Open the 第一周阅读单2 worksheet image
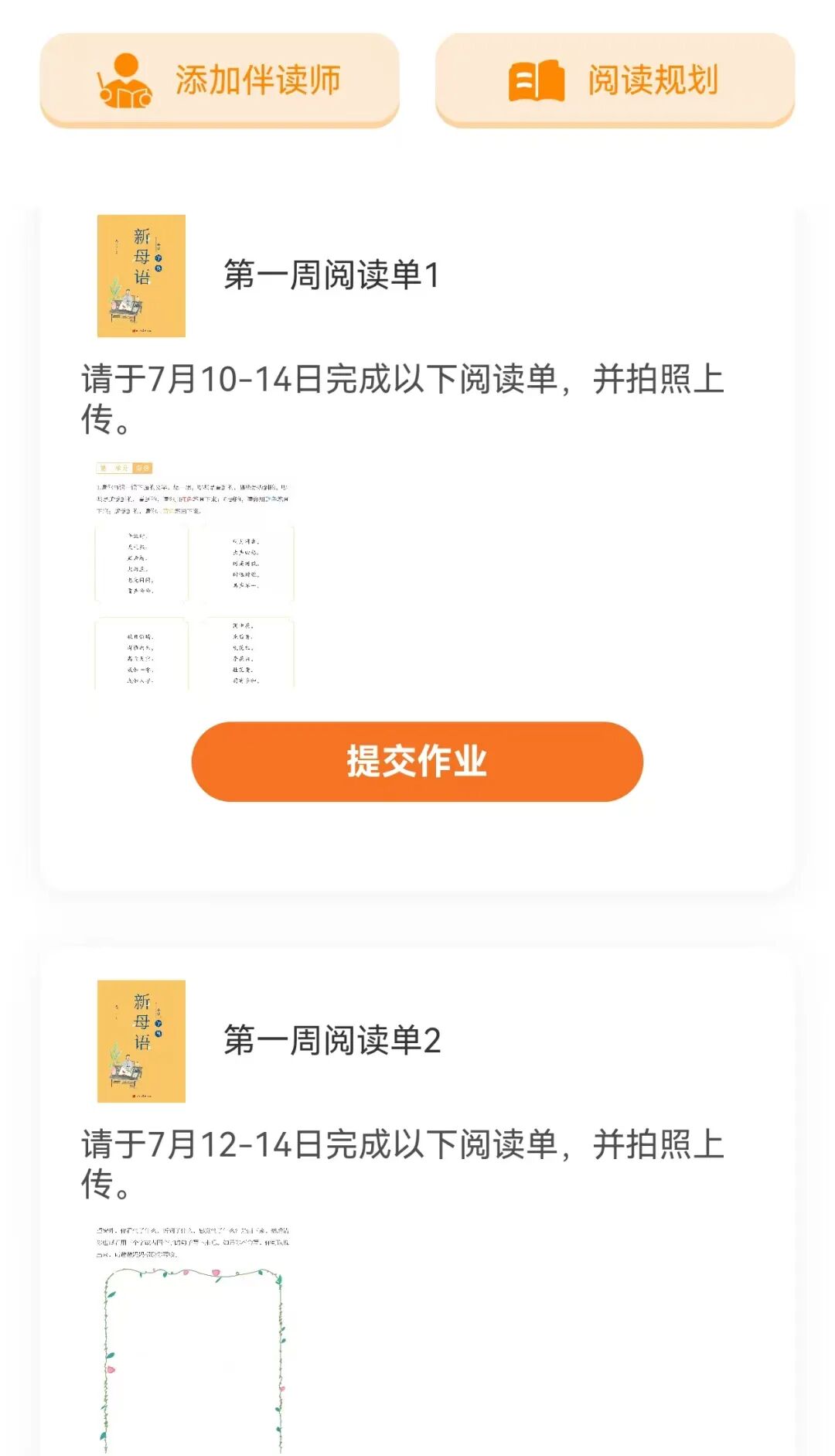 click(194, 1339)
